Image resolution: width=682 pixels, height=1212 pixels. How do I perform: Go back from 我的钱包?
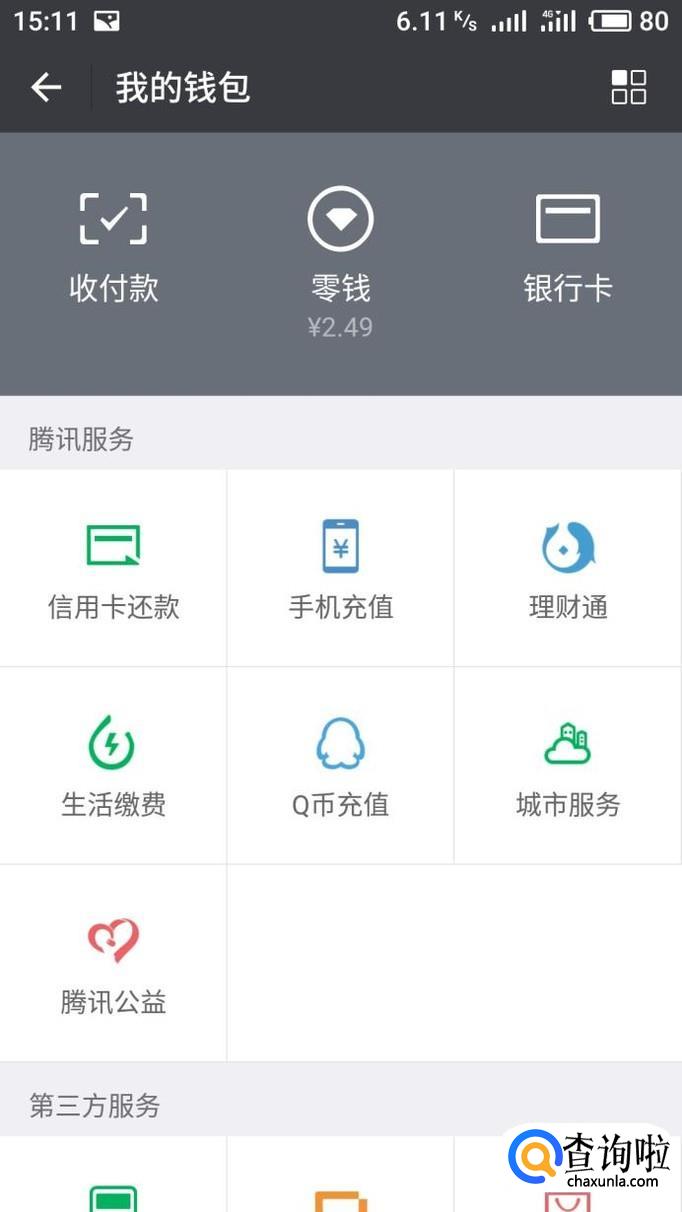(46, 88)
